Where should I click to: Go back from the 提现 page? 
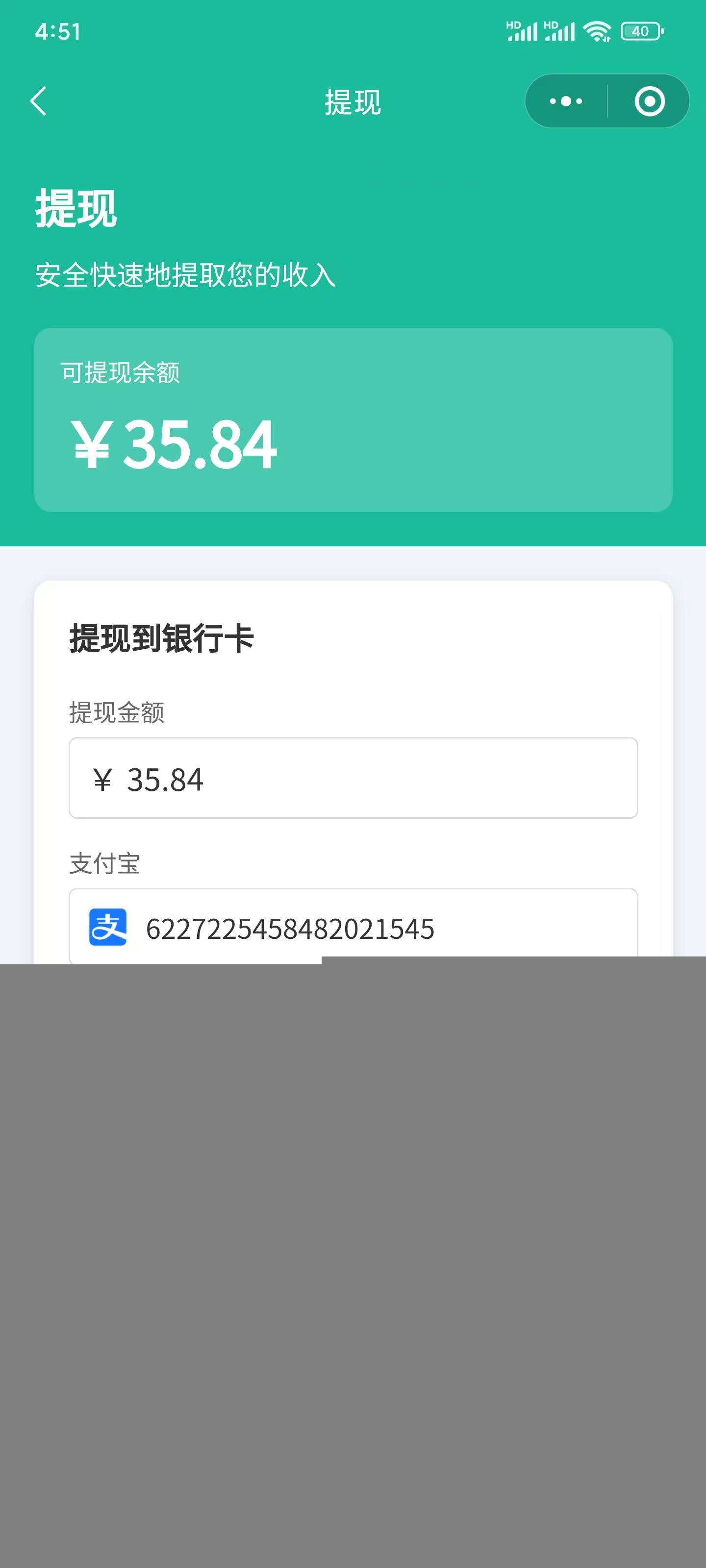[x=38, y=101]
